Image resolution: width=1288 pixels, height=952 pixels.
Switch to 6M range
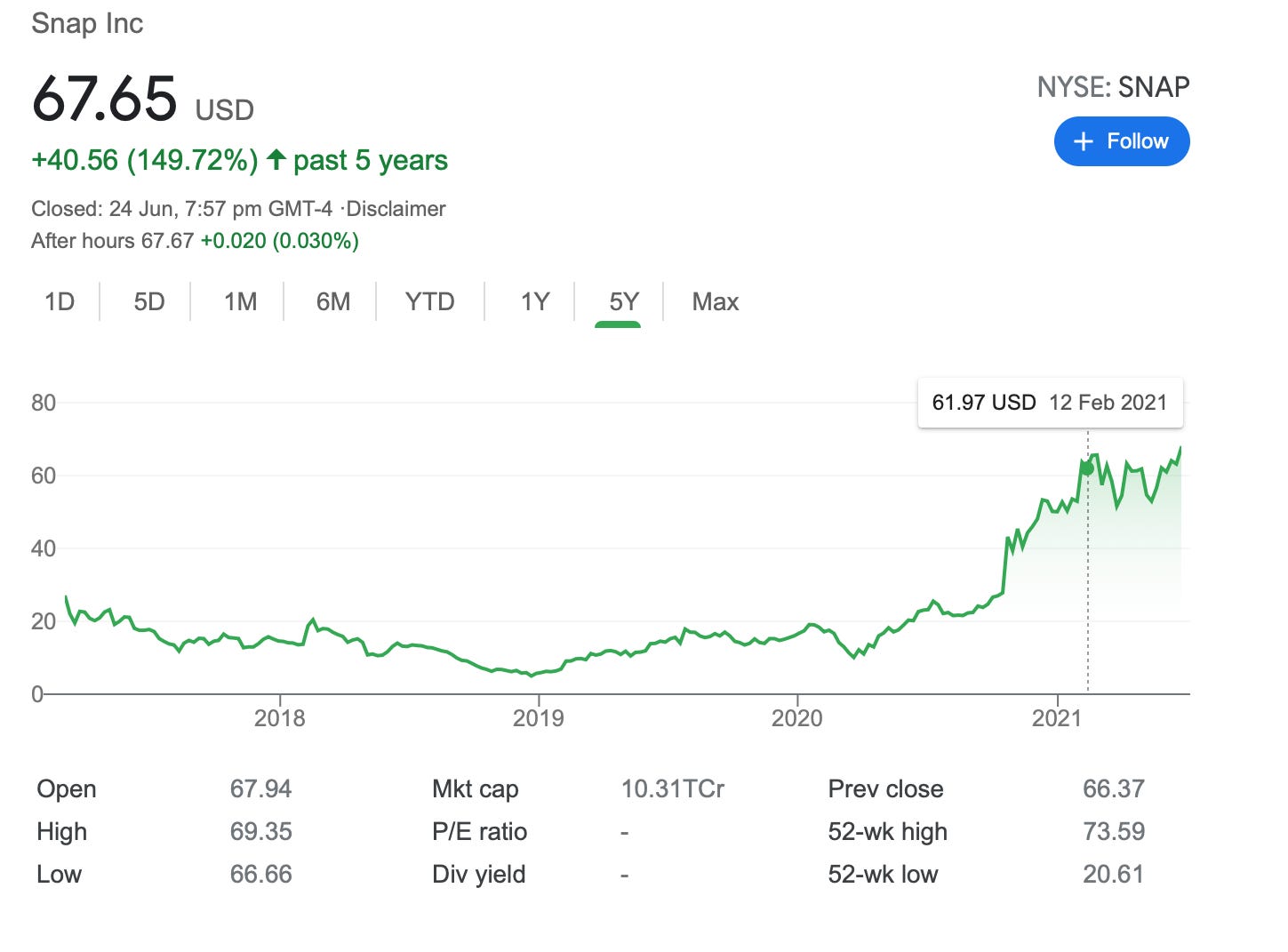pos(333,302)
